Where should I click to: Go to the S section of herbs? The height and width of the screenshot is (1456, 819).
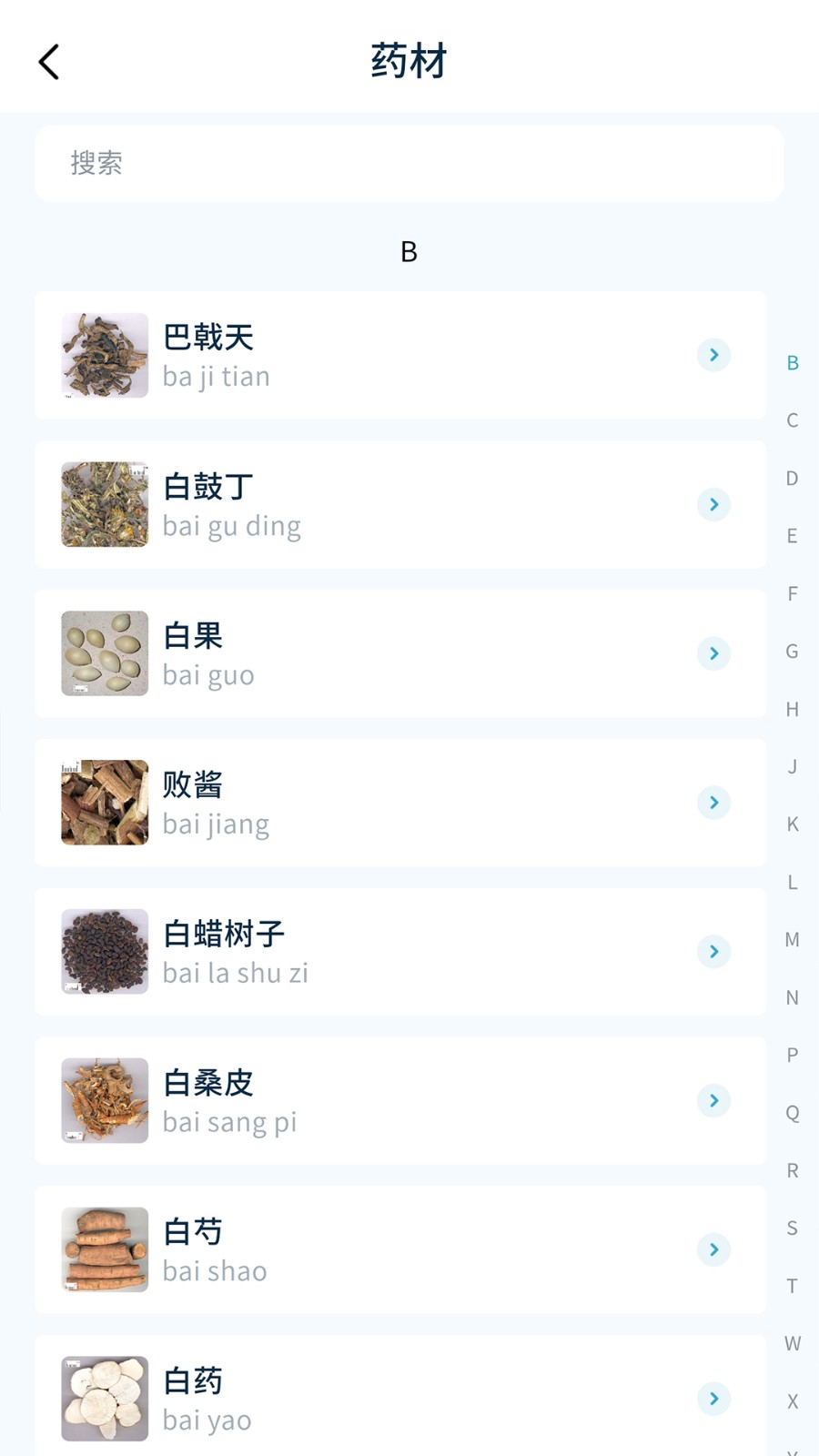(793, 1228)
